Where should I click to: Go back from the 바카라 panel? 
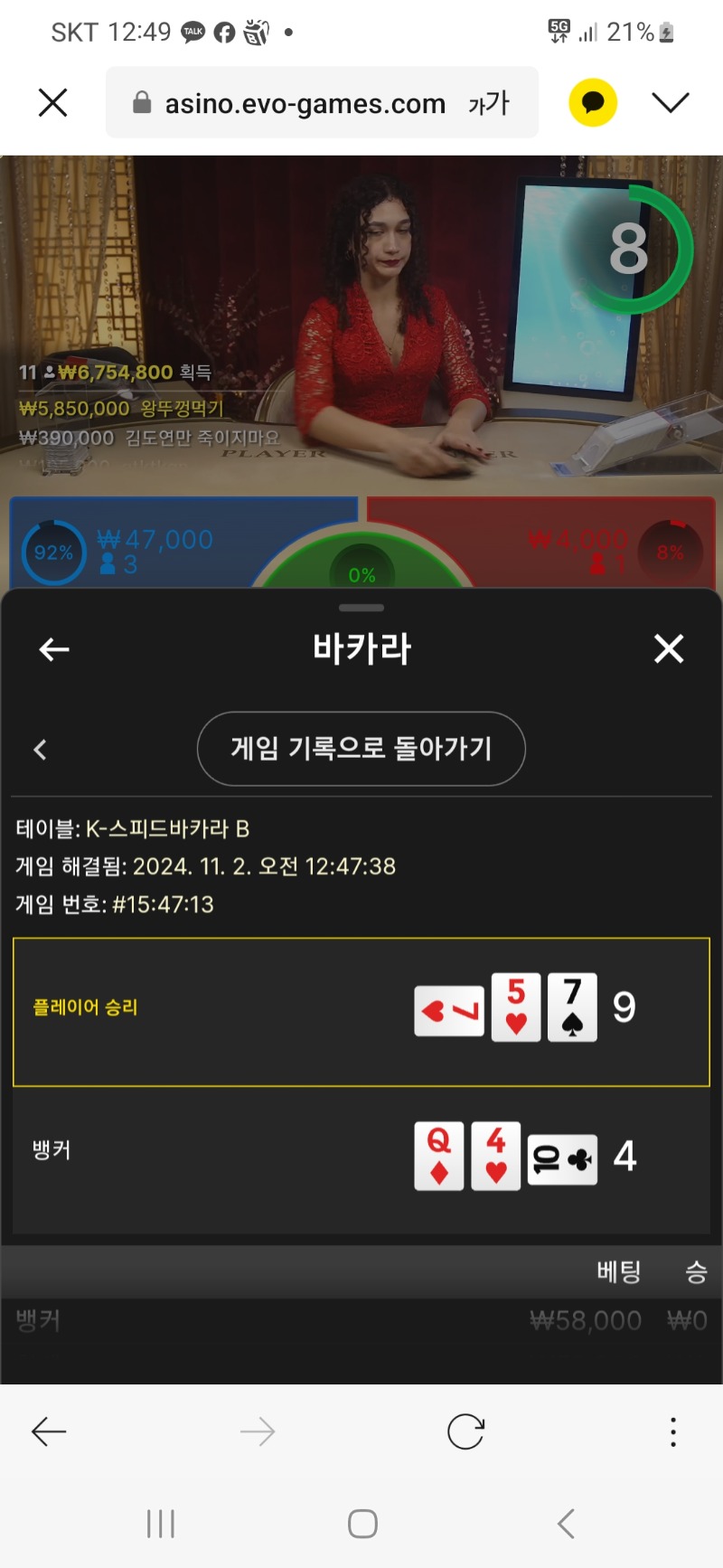point(54,648)
